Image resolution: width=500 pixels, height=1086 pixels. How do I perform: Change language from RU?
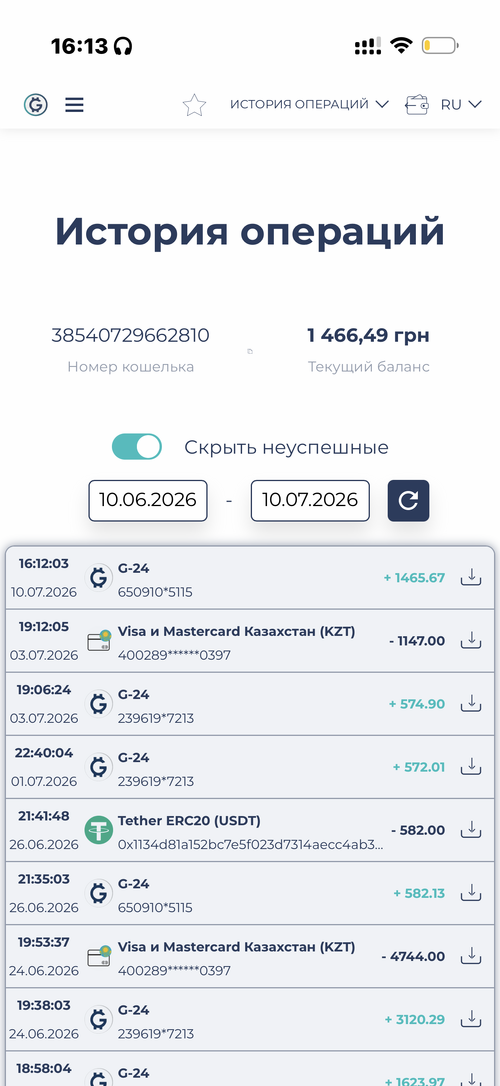pyautogui.click(x=461, y=105)
